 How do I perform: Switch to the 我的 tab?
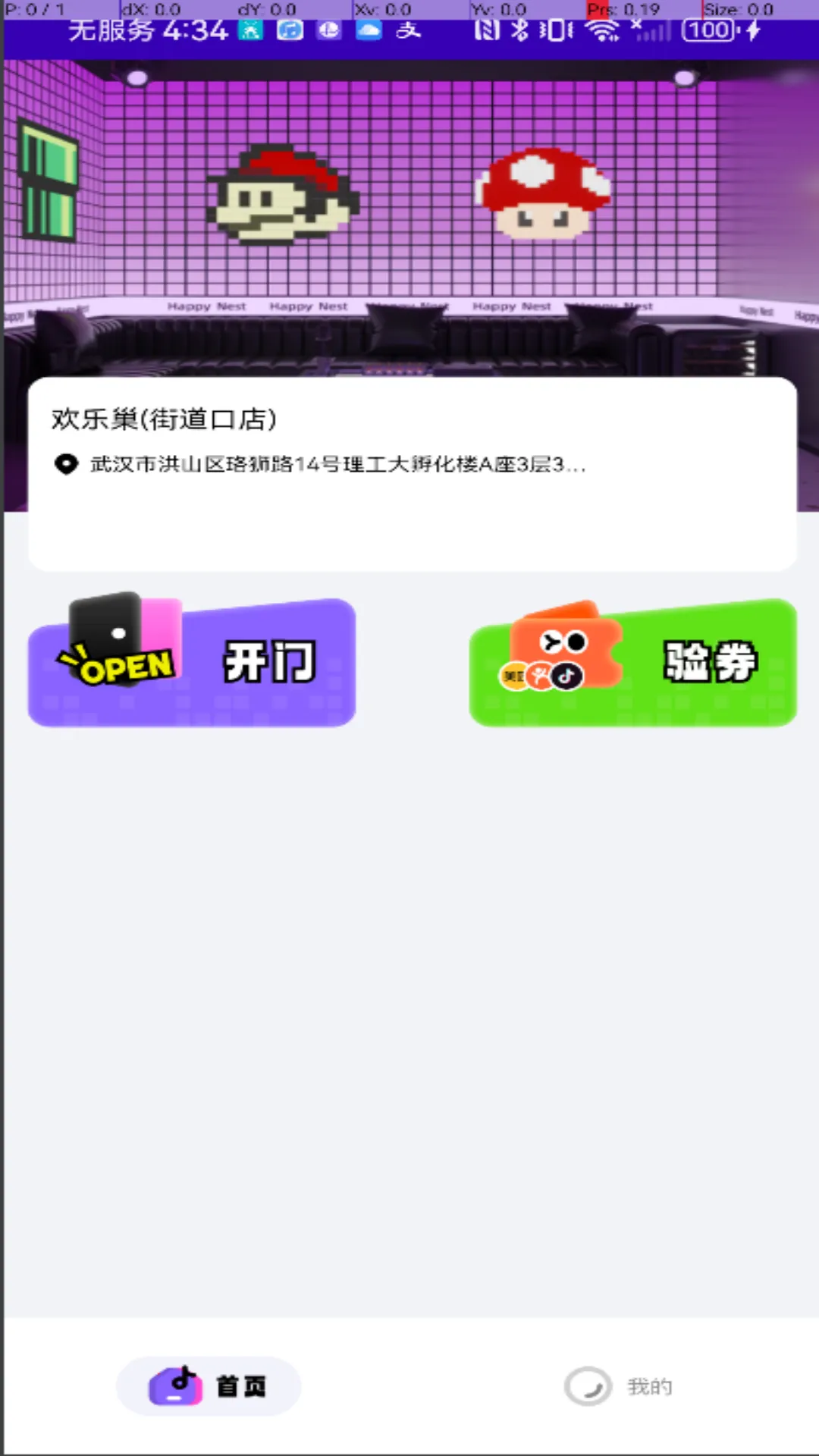[x=619, y=1386]
